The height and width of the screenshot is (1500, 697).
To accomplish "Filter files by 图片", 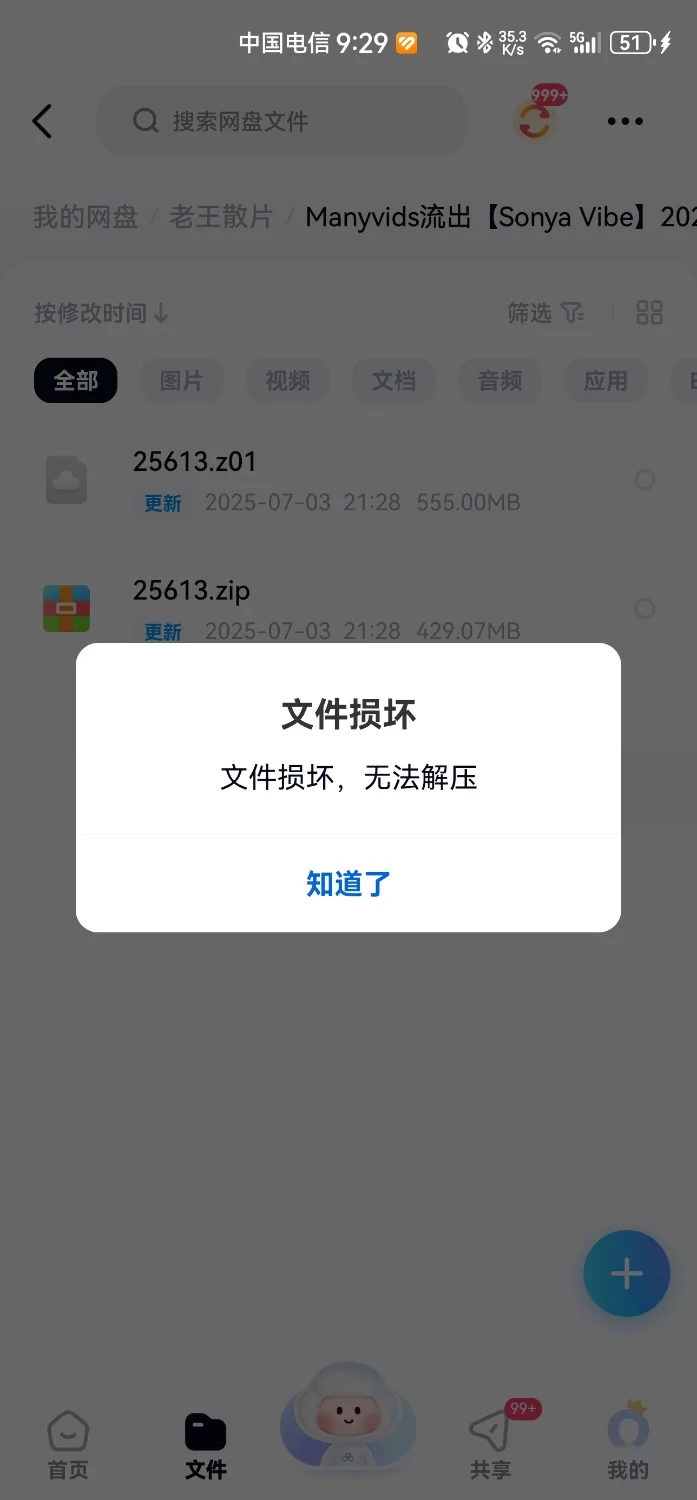I will click(x=181, y=381).
